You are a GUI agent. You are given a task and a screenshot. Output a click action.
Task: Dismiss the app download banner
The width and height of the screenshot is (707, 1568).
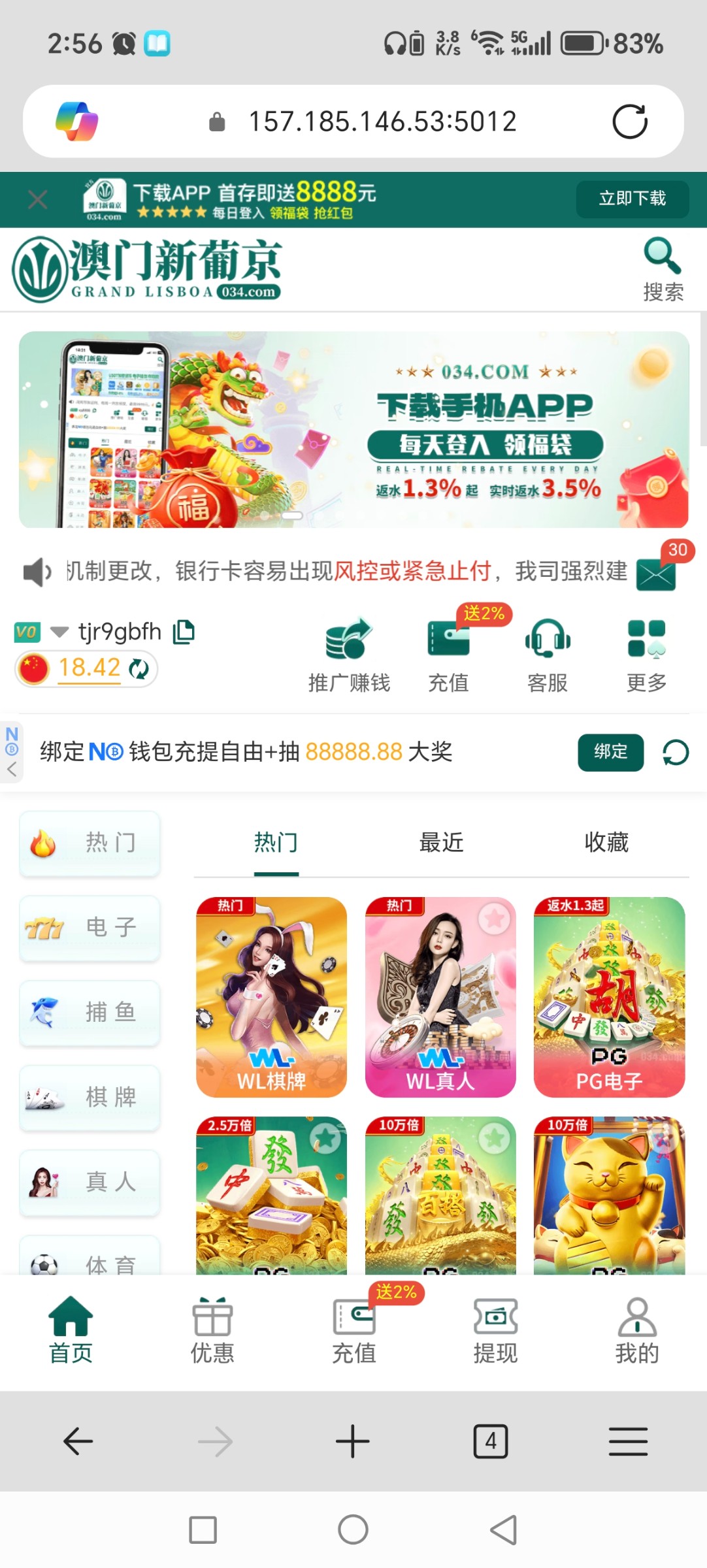tap(38, 199)
